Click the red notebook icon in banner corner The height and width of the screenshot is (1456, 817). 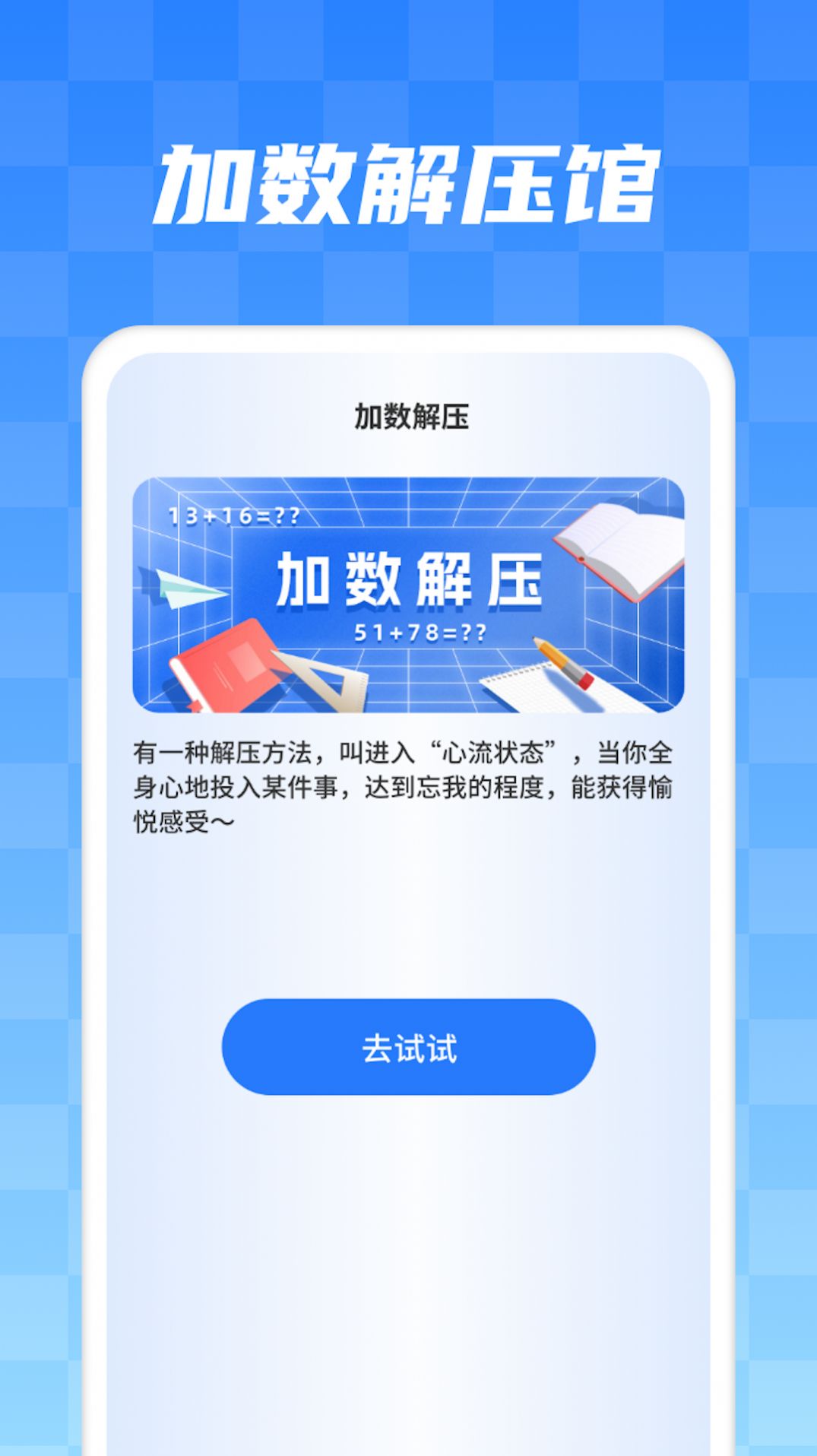pyautogui.click(x=228, y=669)
